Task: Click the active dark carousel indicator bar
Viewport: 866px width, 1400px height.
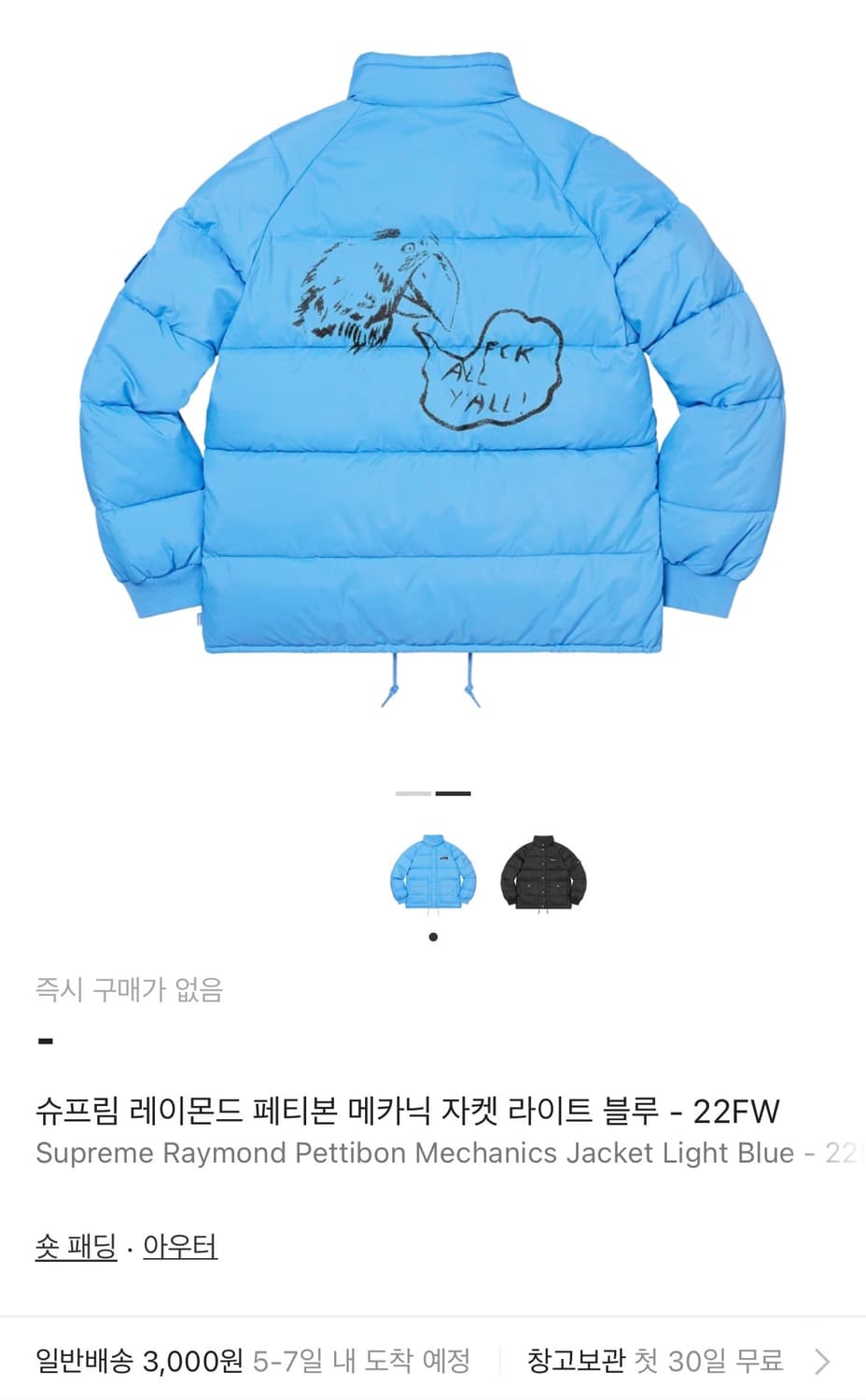Action: [x=454, y=792]
